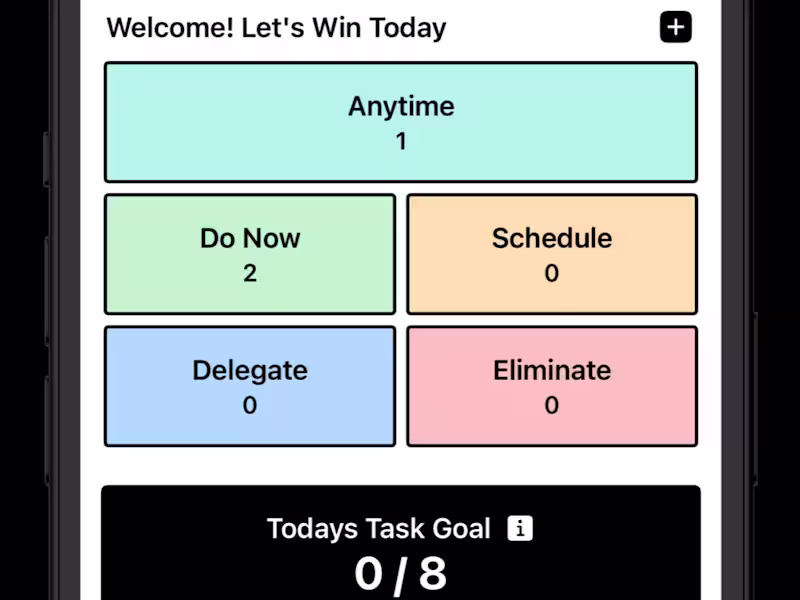Open the Do Now quadrant
The width and height of the screenshot is (800, 600).
pos(250,254)
